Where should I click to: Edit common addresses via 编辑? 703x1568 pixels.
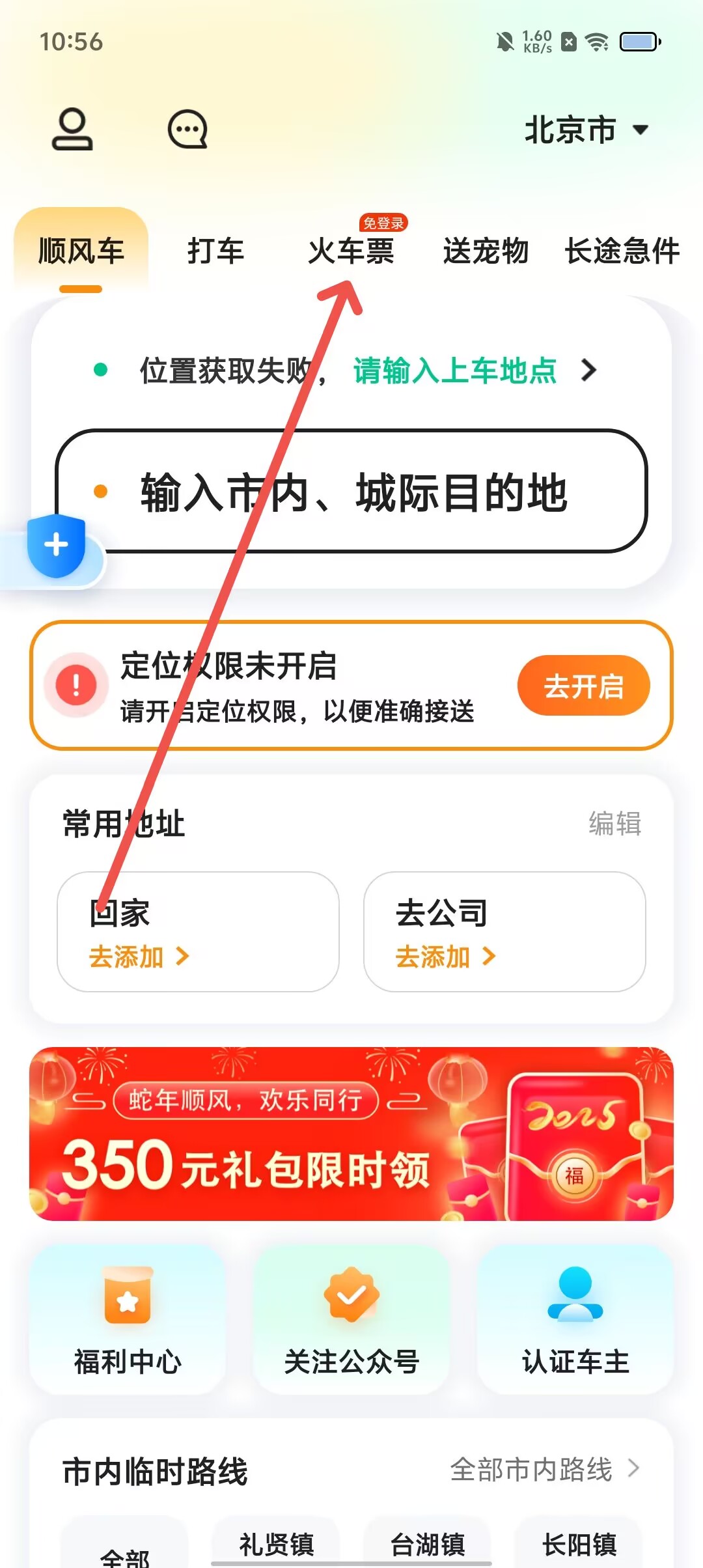click(x=614, y=824)
